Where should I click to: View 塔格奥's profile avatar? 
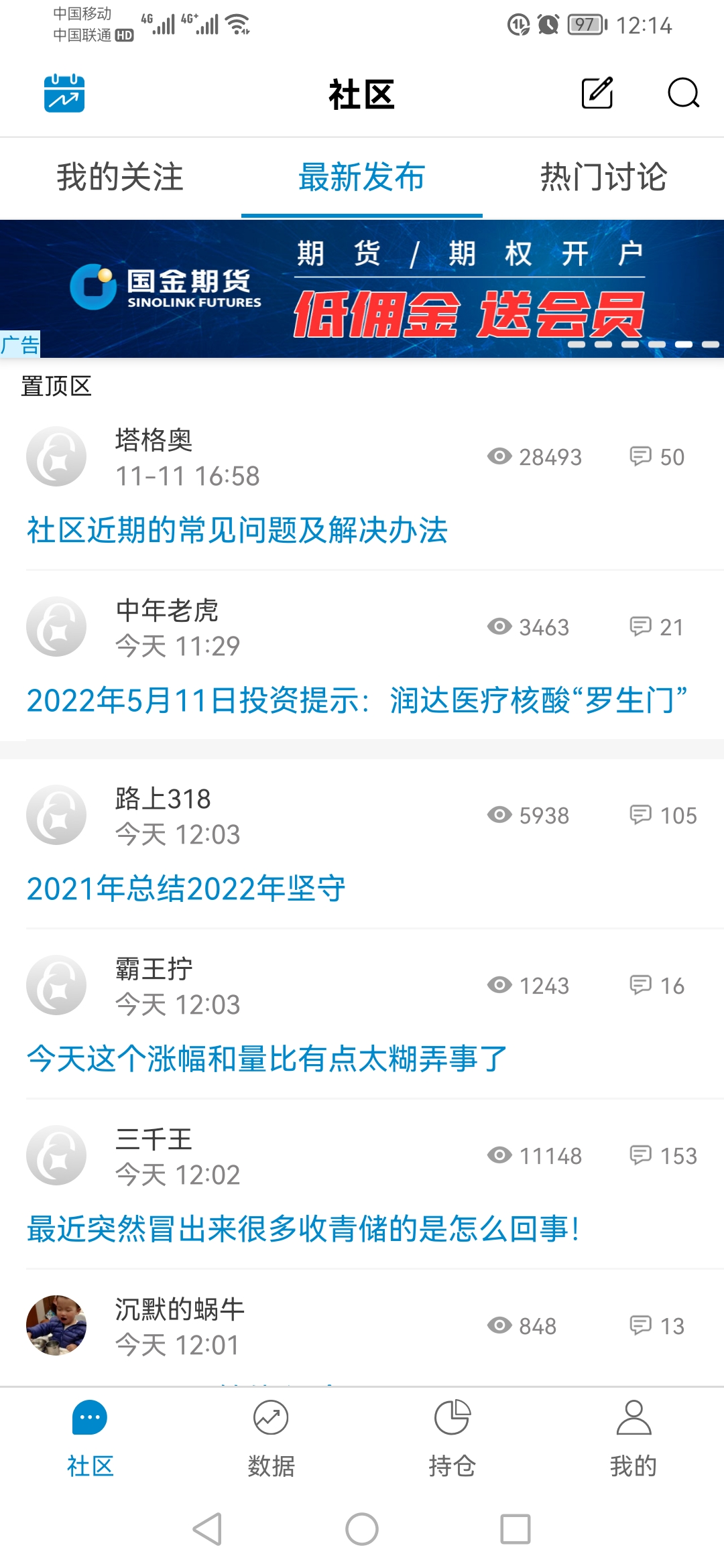pyautogui.click(x=56, y=456)
